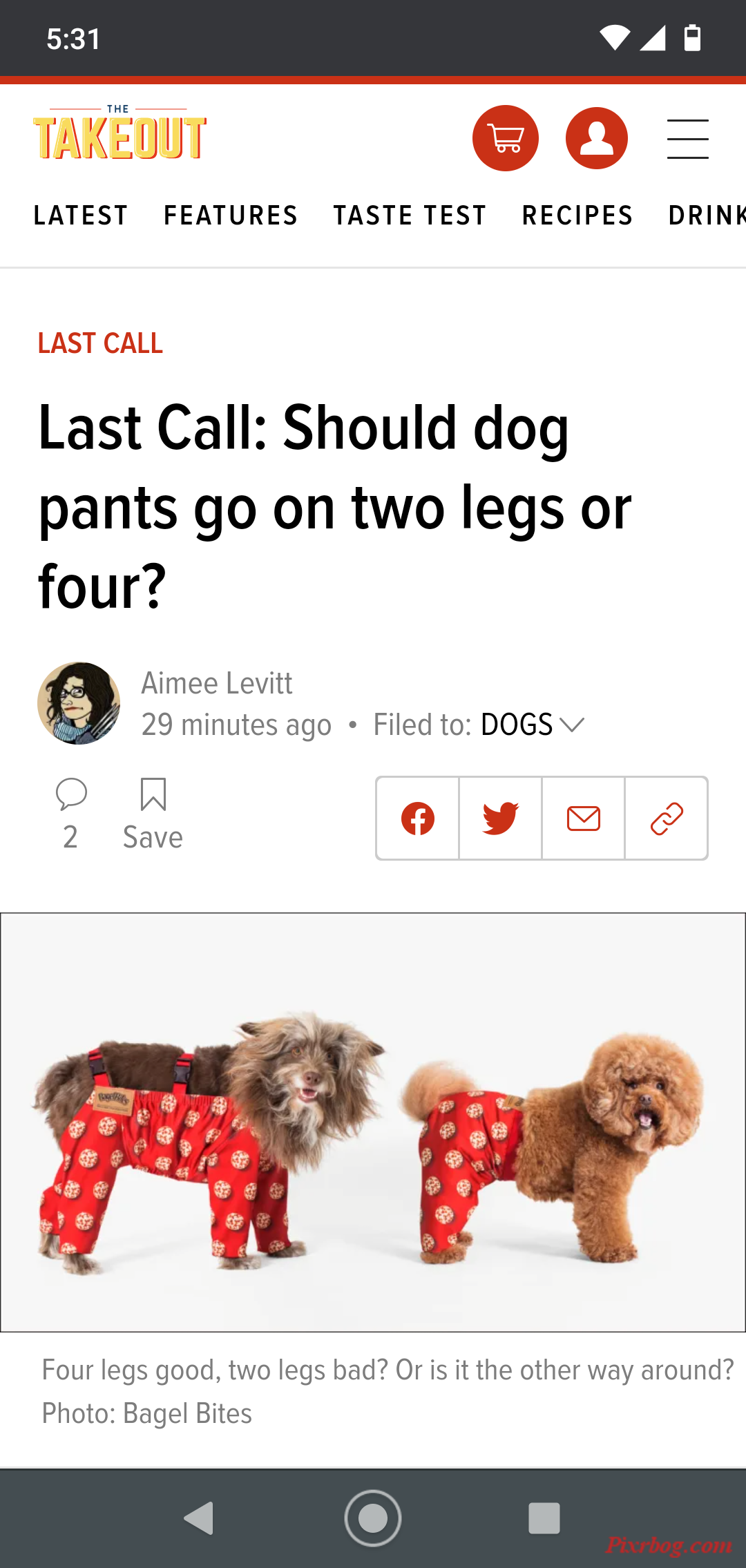This screenshot has width=746, height=1568.
Task: Share the article by email
Action: [x=584, y=819]
